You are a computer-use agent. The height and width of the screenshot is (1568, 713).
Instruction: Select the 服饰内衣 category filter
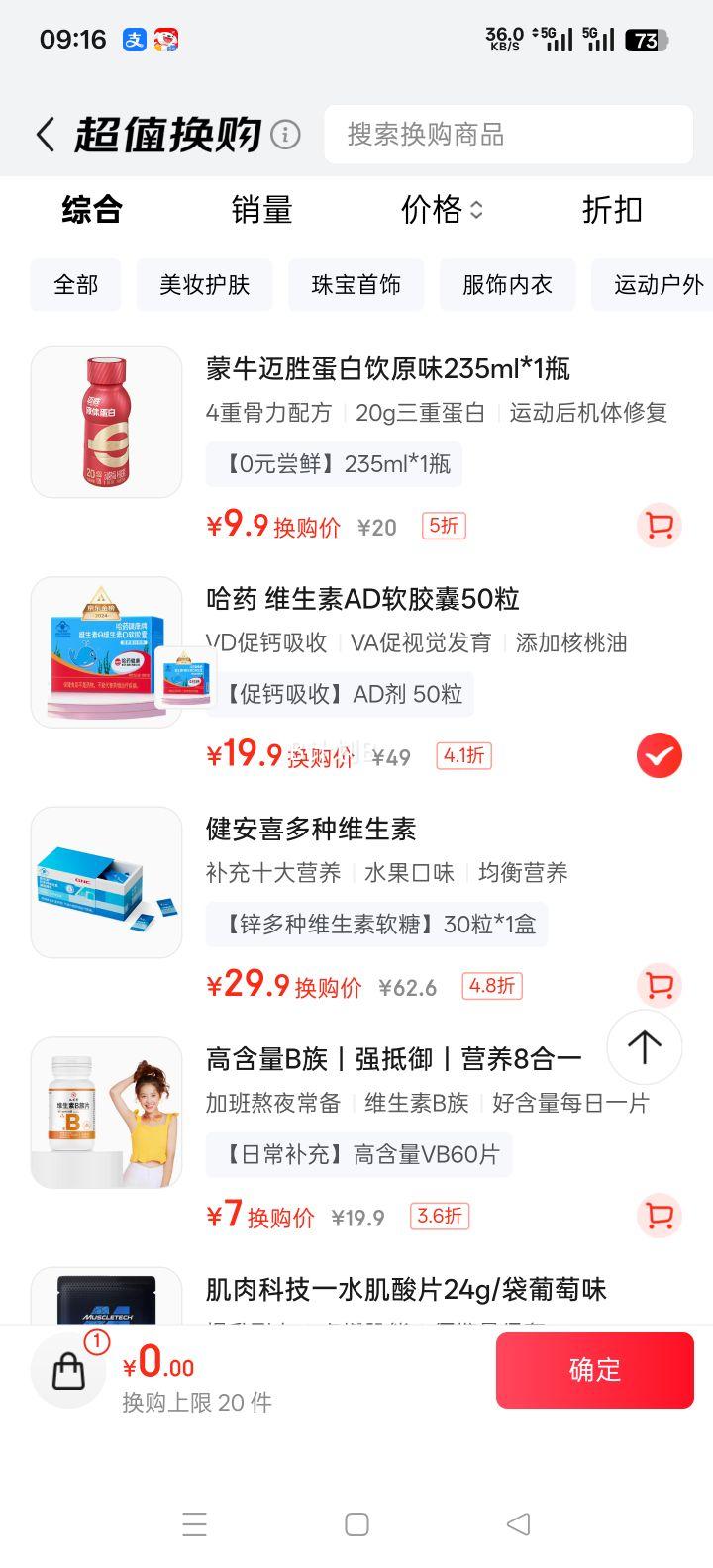pos(507,284)
